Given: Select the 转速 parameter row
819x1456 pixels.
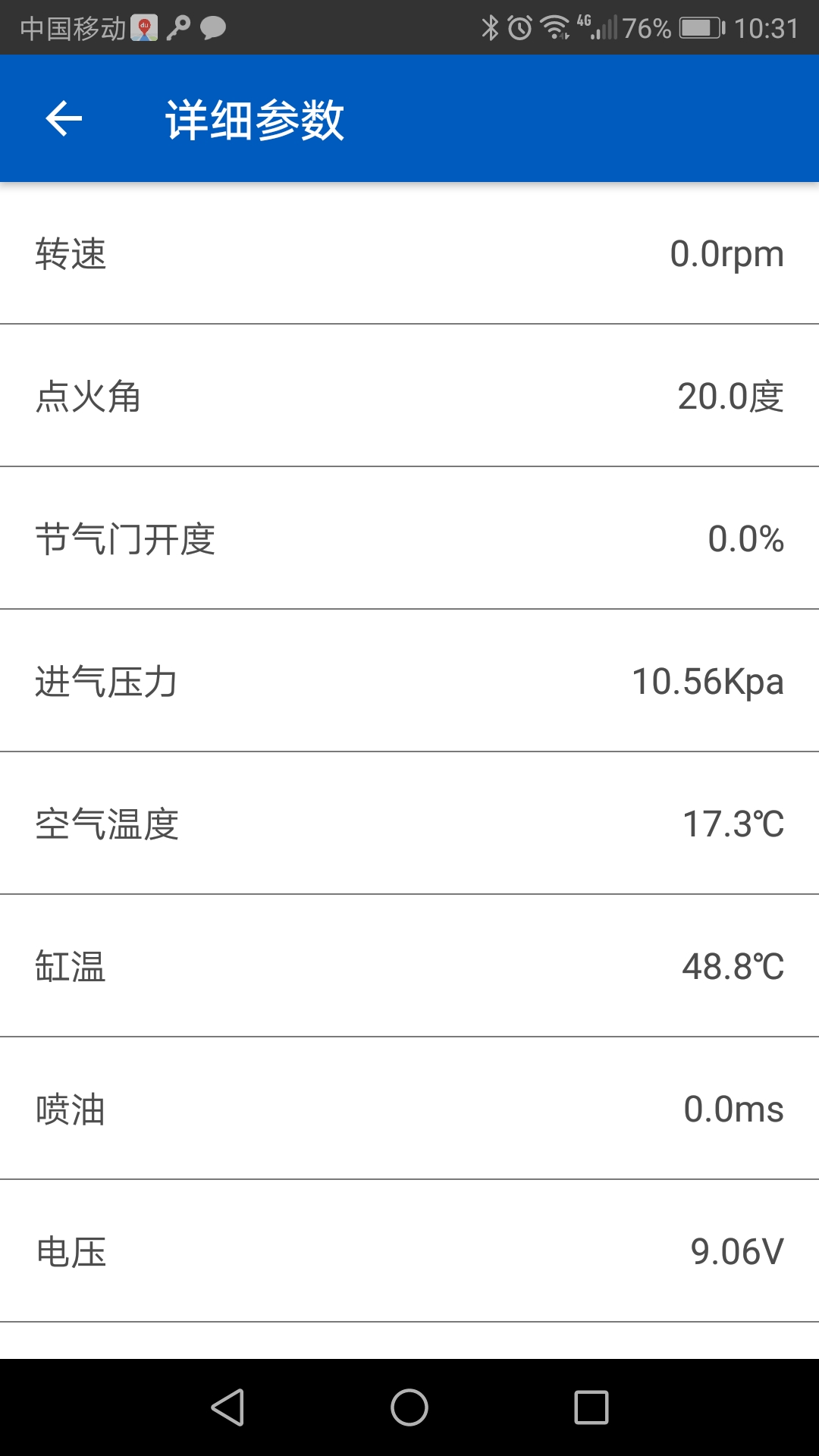Looking at the screenshot, I should (x=409, y=254).
